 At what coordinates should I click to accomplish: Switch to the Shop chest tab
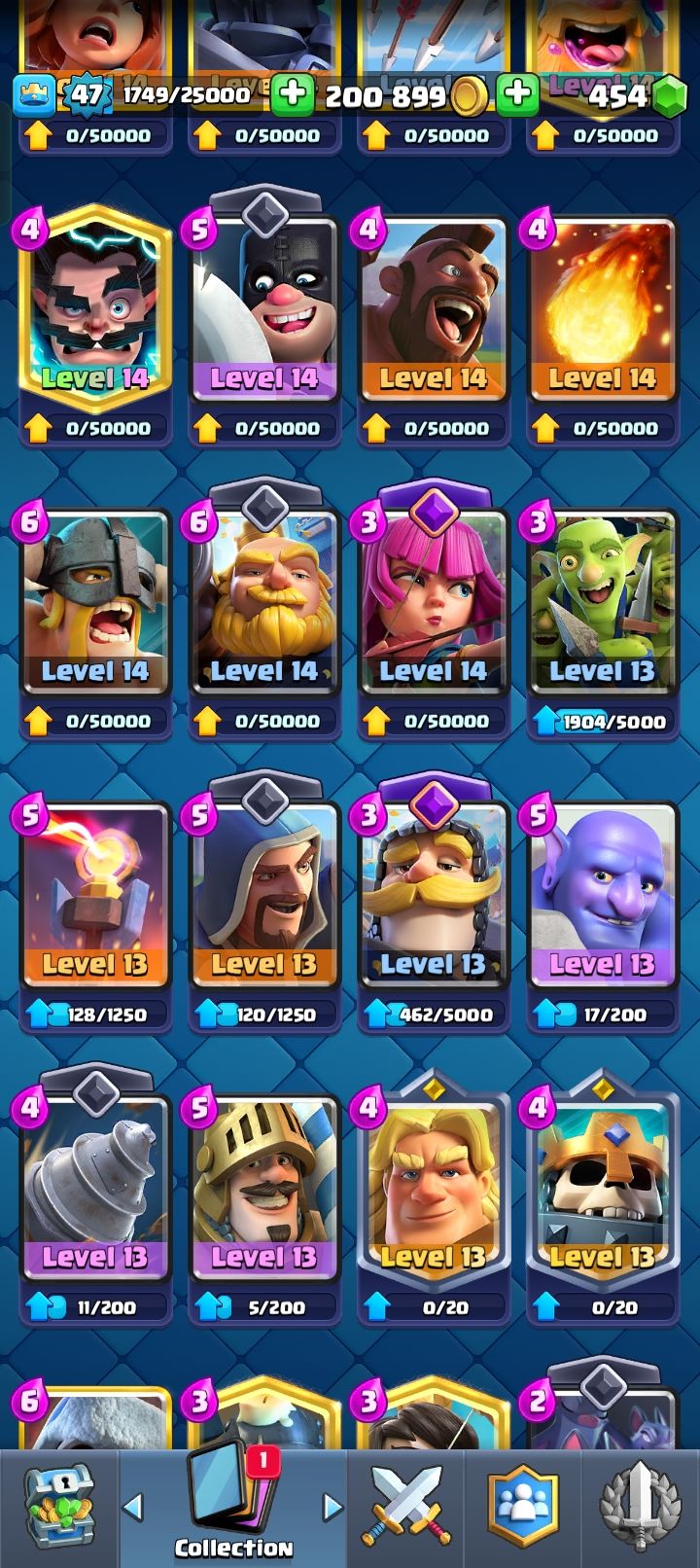click(58, 1508)
